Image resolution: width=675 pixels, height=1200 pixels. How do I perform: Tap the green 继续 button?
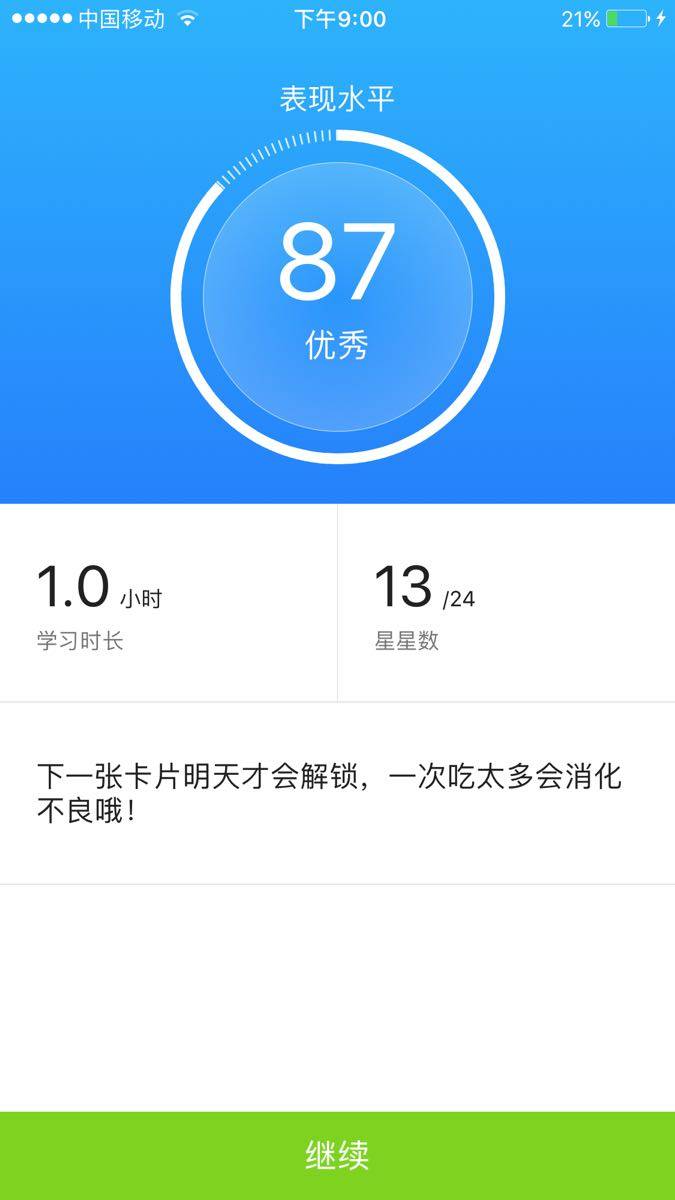pyautogui.click(x=337, y=1155)
